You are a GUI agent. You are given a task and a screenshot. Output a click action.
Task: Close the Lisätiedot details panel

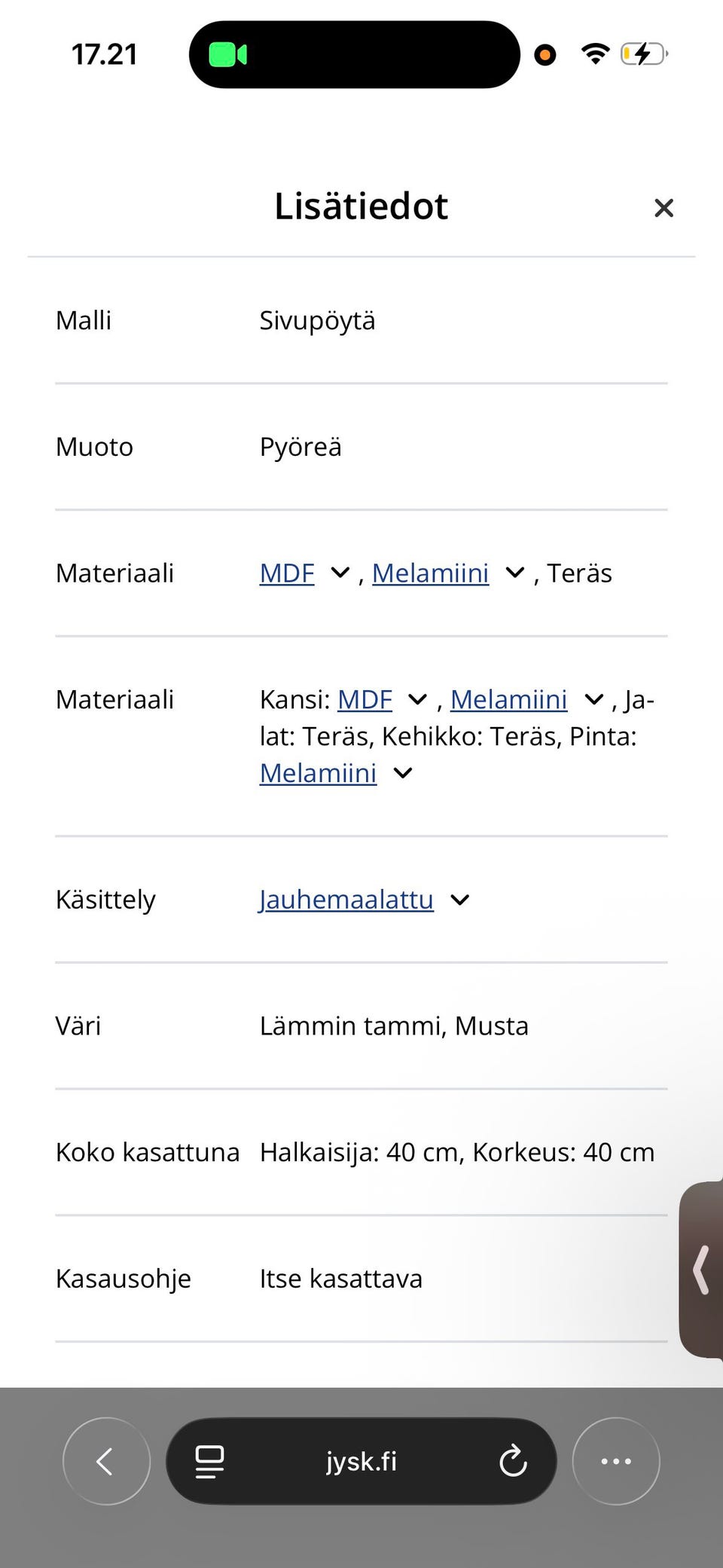pos(664,208)
